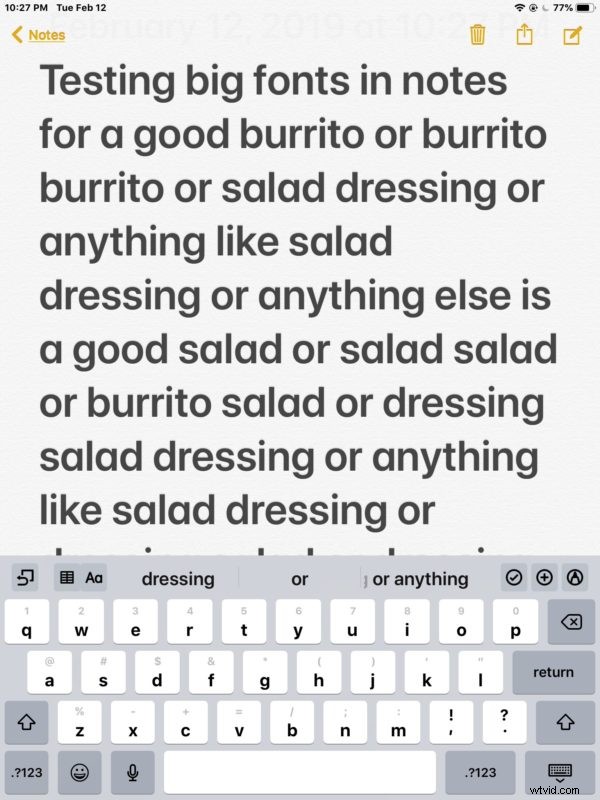
Task: Open the emoji keyboard
Action: [x=82, y=771]
